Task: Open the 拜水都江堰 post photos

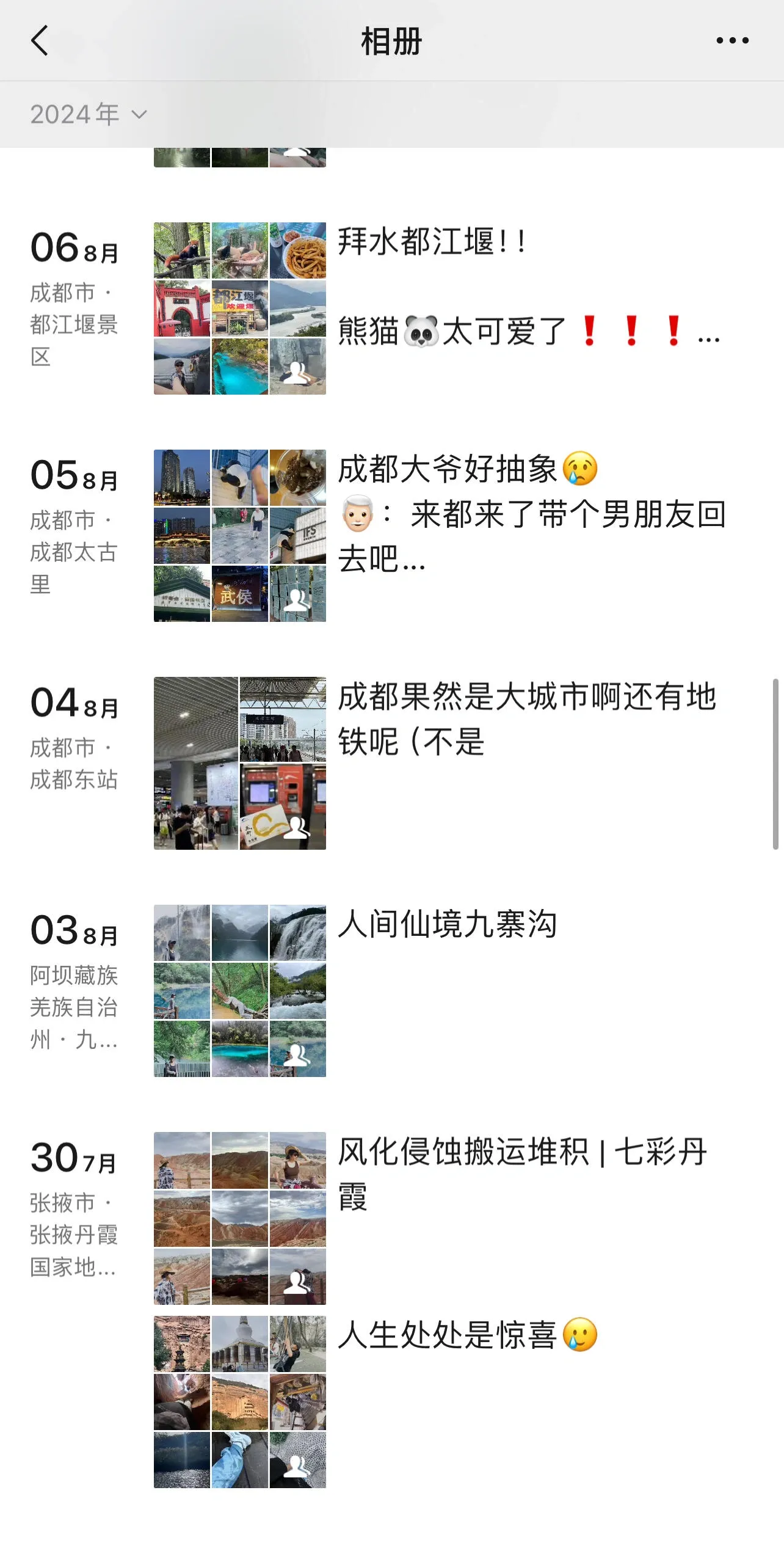Action: coord(239,309)
